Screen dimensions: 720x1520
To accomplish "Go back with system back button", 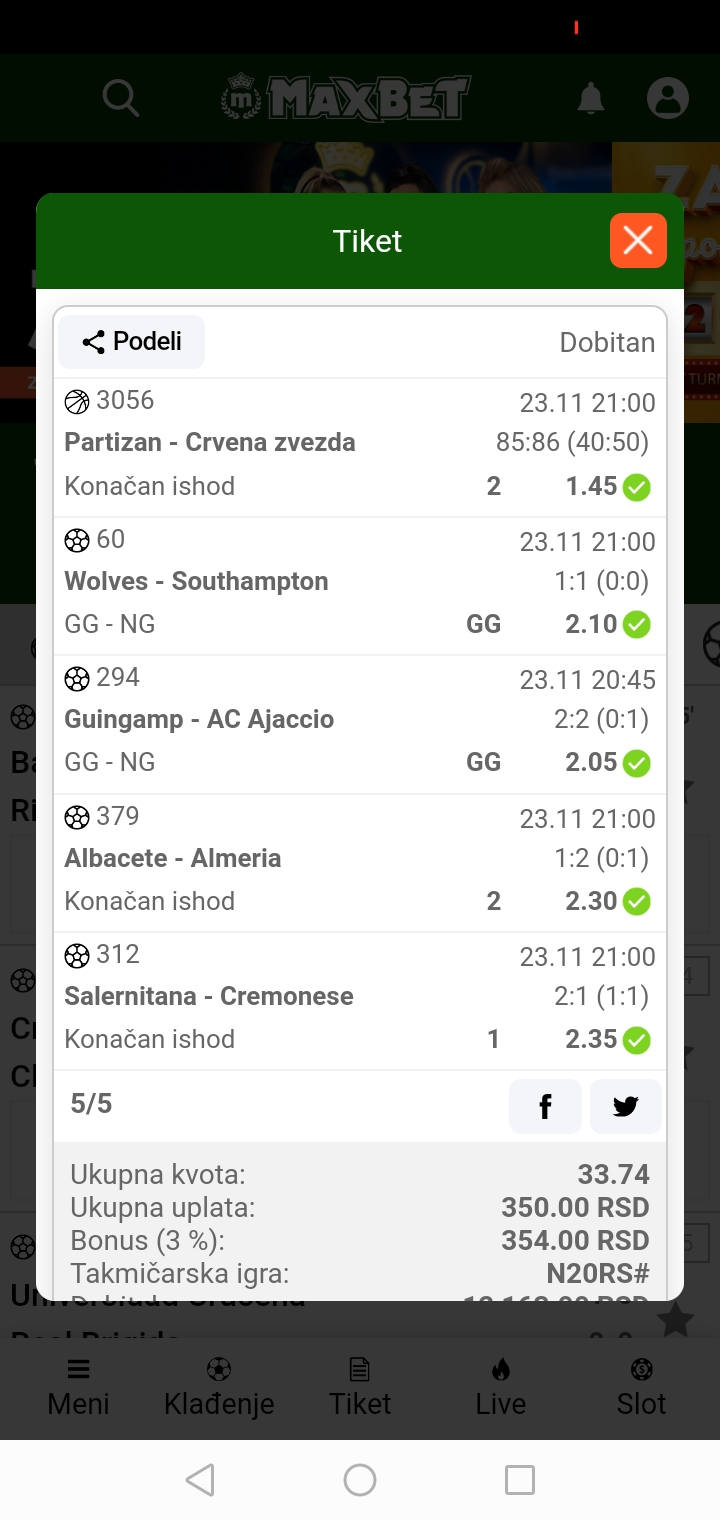I will coord(200,1480).
